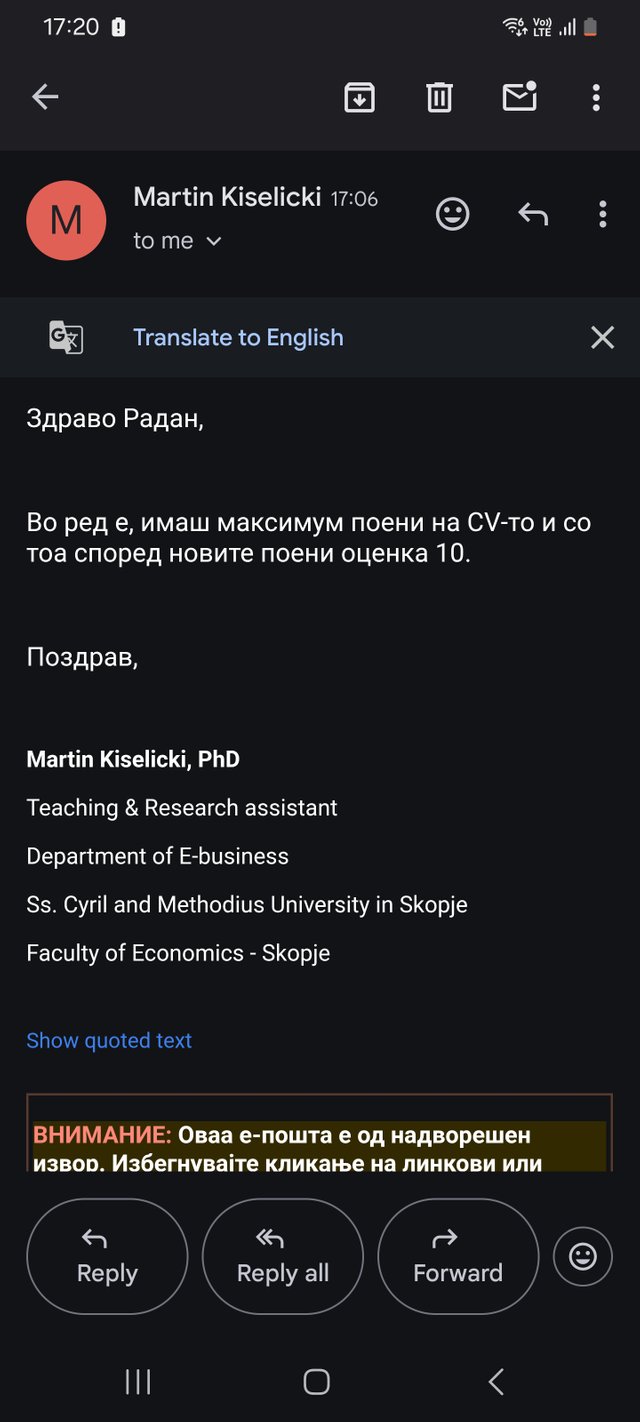Mark this email as unread

519,97
